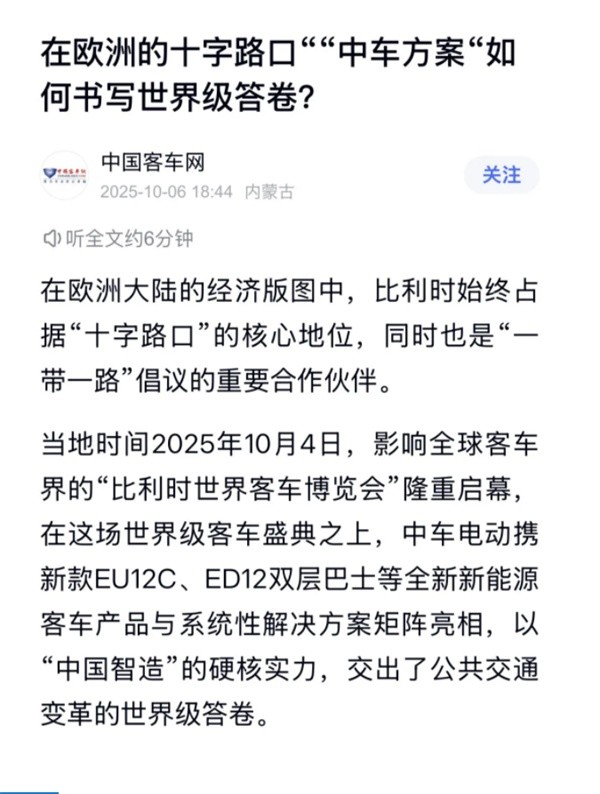Open the 中国客车网 author avatar
Image resolution: width=600 pixels, height=794 pixels.
64,175
